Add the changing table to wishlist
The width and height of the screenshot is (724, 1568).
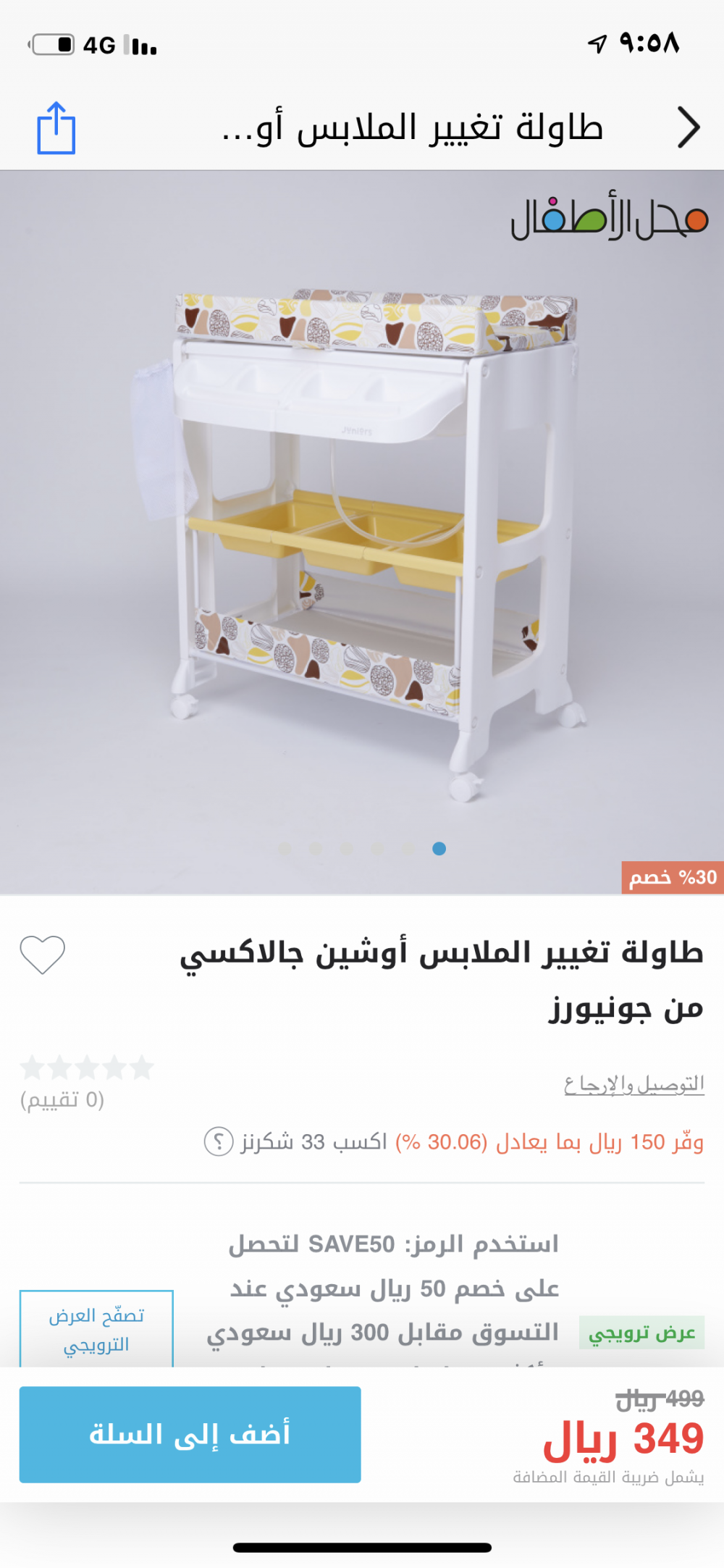point(43,954)
